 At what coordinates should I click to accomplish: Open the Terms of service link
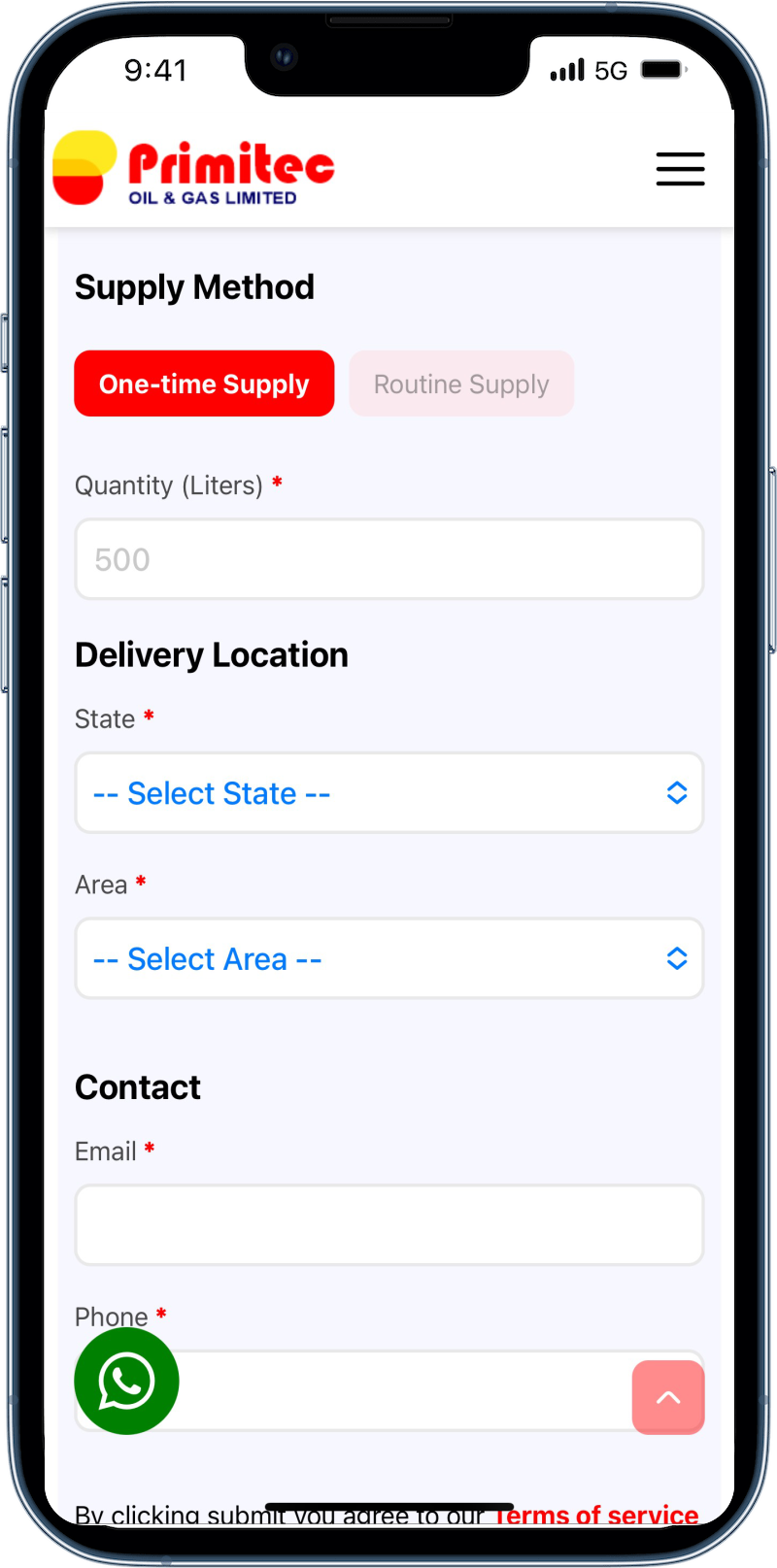tap(596, 1515)
